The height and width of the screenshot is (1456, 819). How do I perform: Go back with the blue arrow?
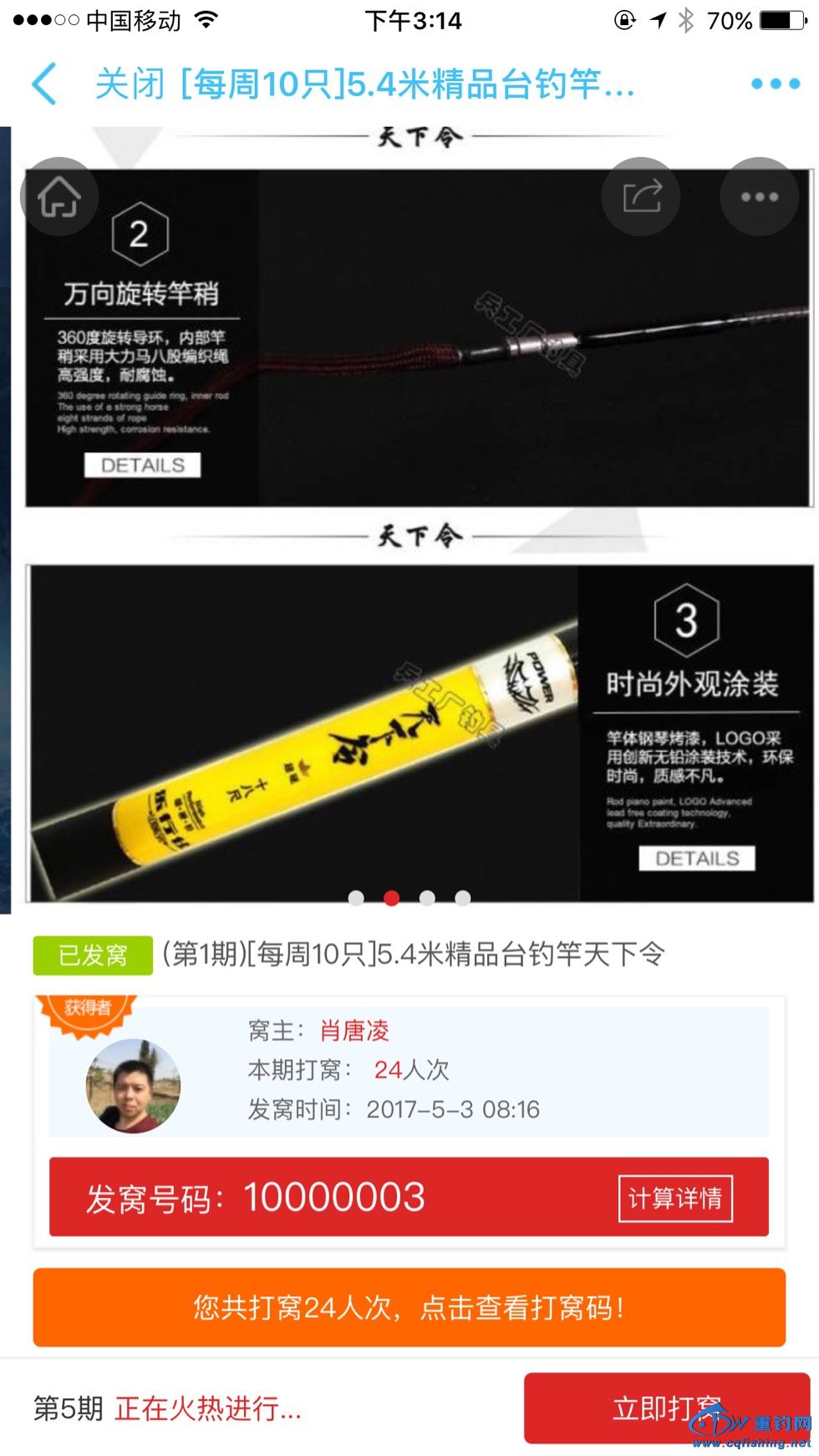(x=43, y=84)
